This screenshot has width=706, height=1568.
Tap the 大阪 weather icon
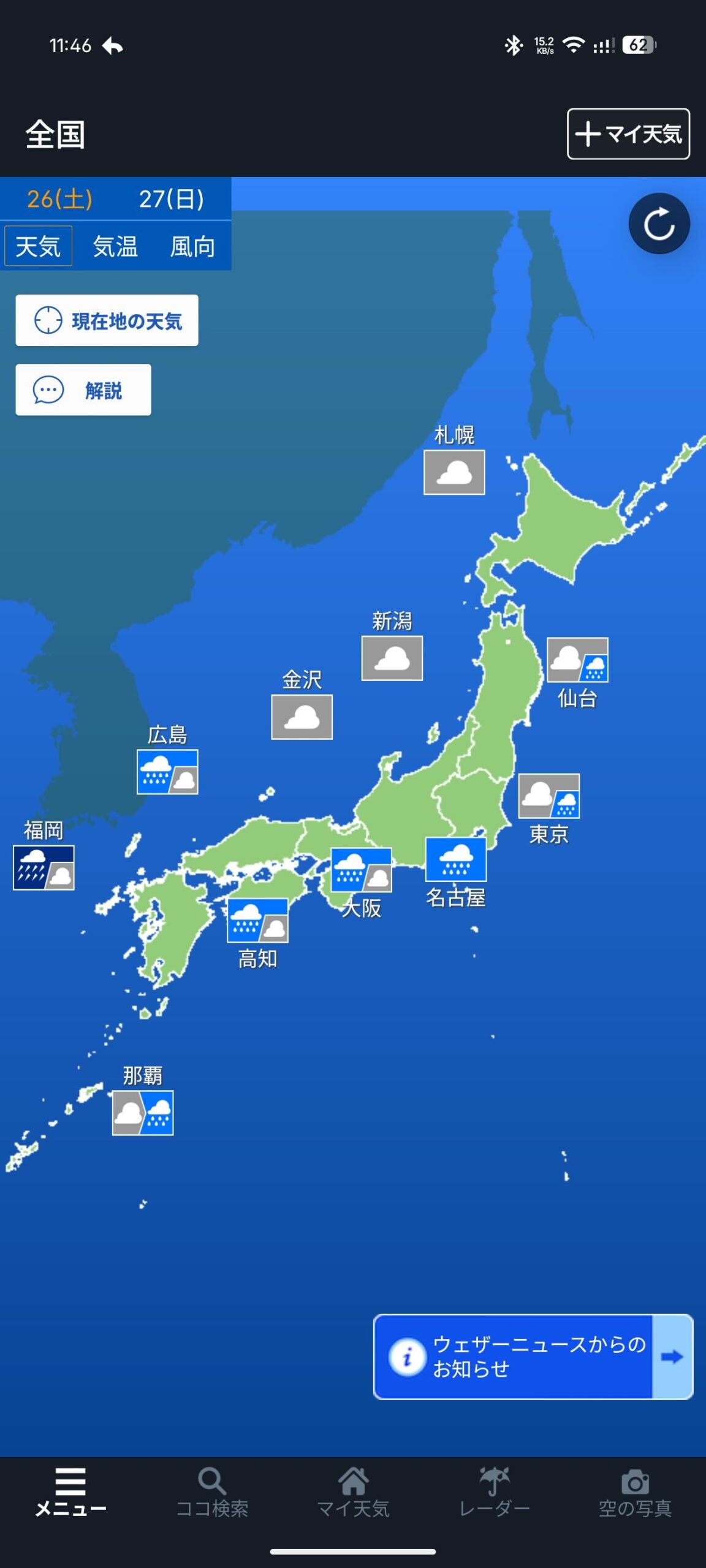362,870
